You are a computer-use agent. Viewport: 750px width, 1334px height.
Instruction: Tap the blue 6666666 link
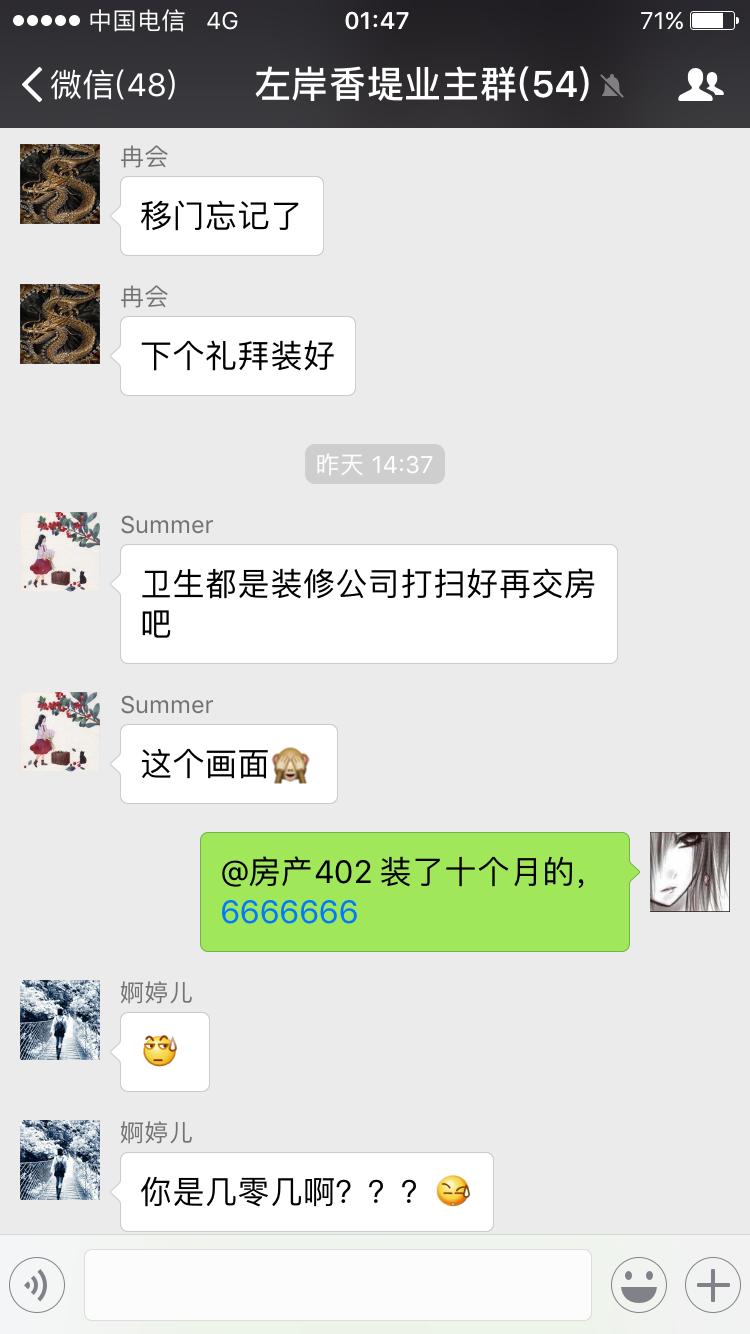(289, 912)
